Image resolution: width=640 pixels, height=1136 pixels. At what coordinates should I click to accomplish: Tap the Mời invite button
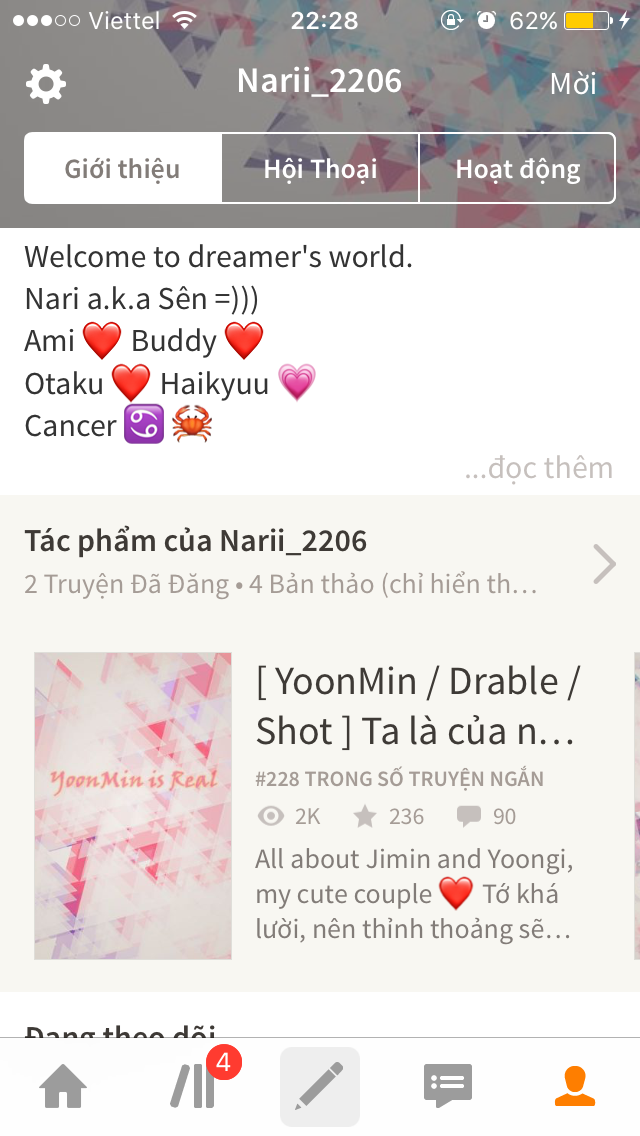click(573, 84)
